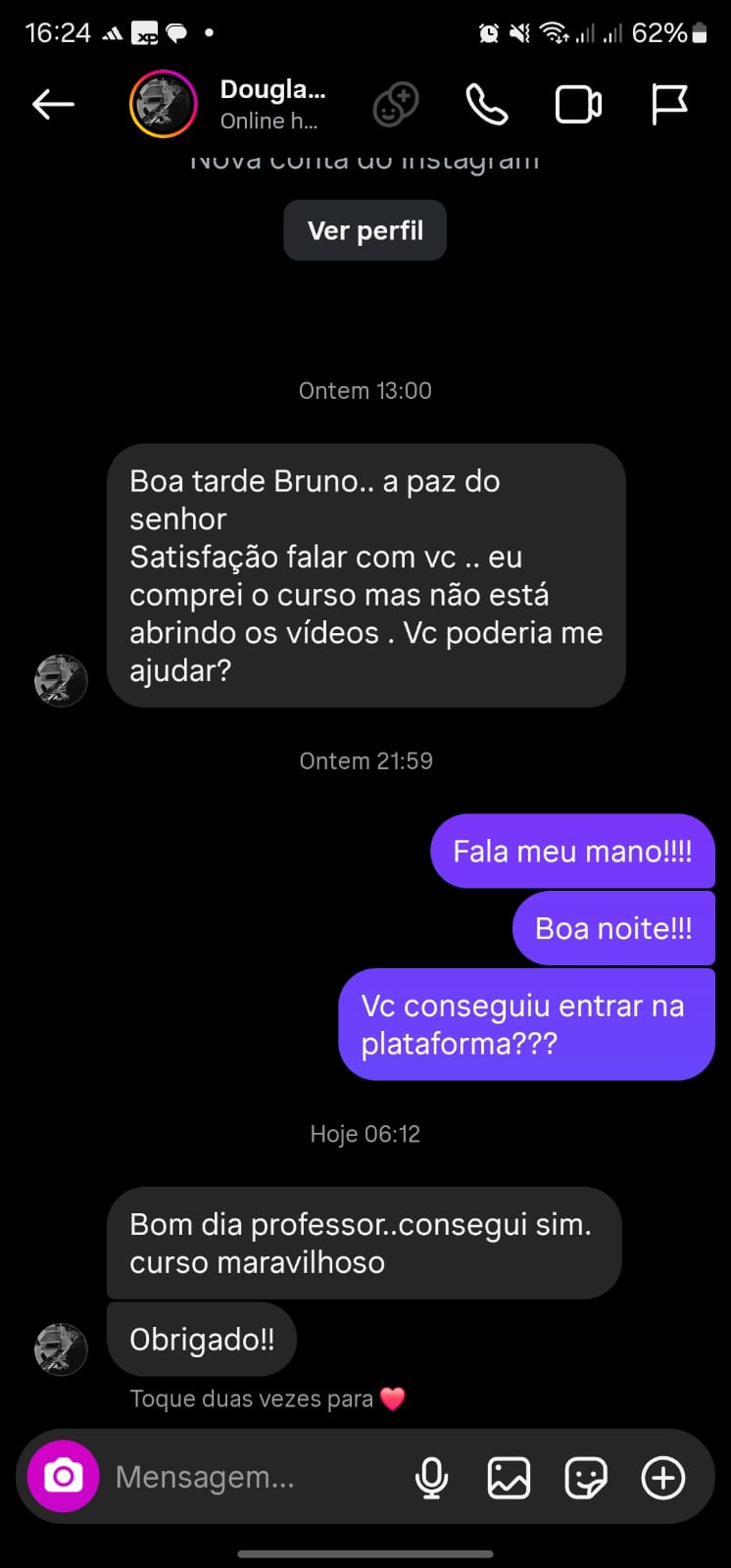
Task: Start a video call with Douglas
Action: click(578, 104)
